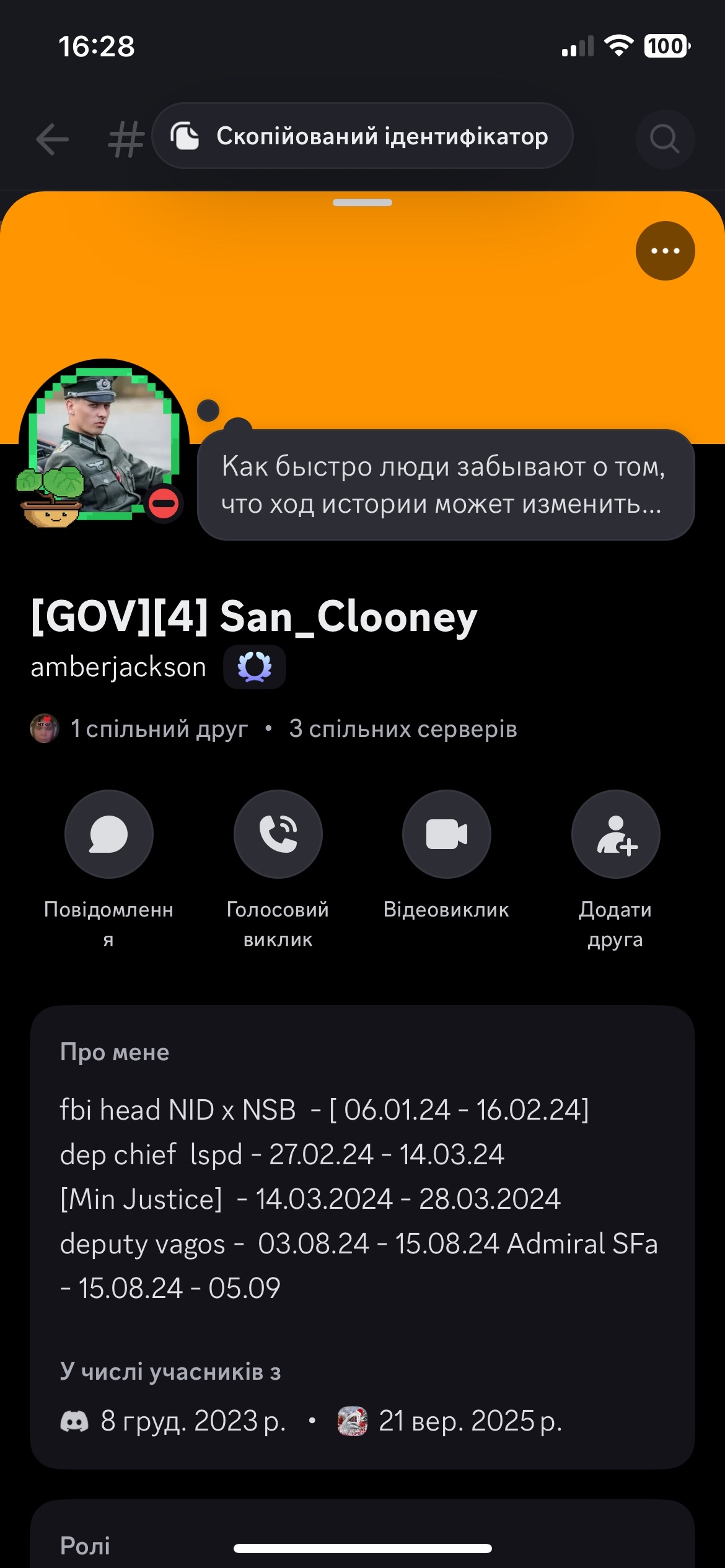View the 3 mutual servers
The height and width of the screenshot is (1568, 725).
[x=403, y=729]
